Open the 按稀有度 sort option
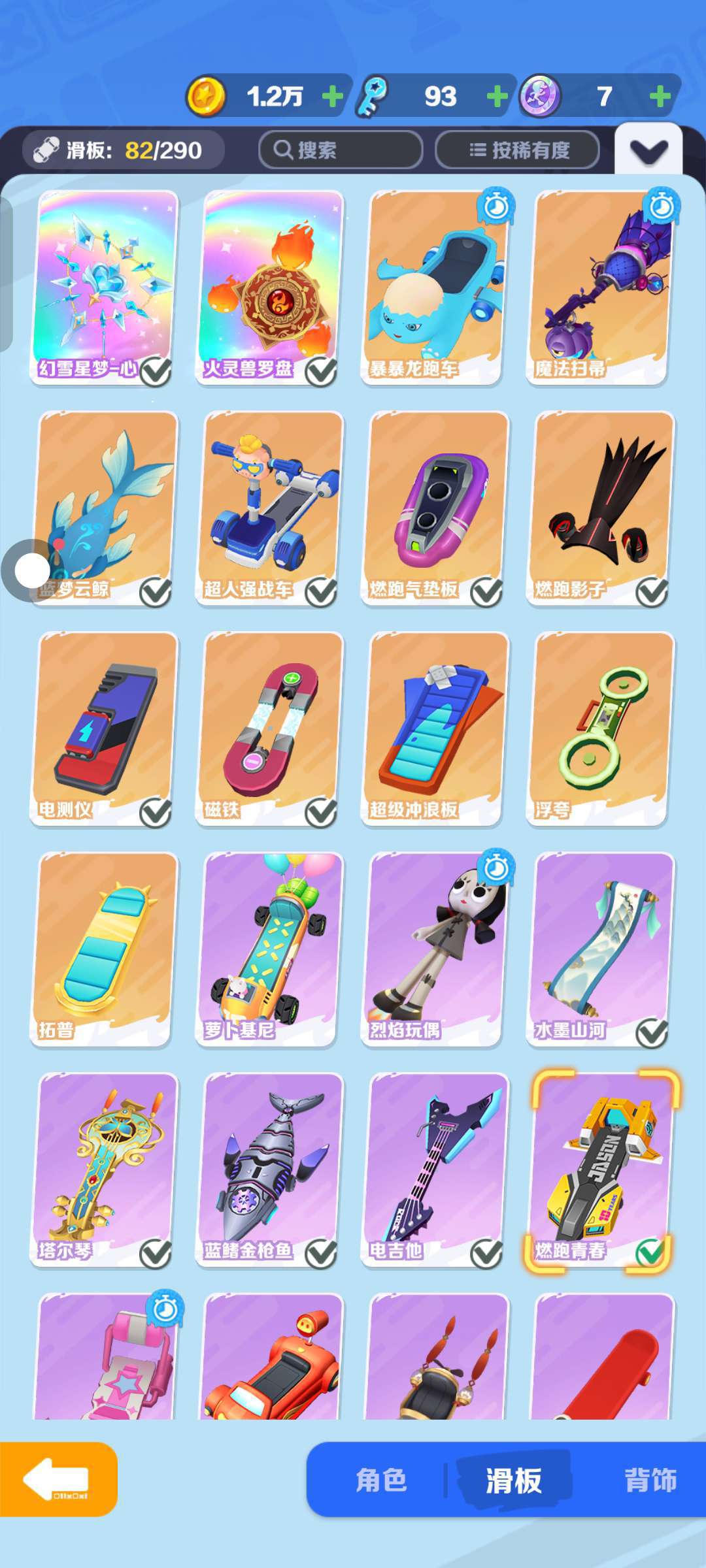Image resolution: width=706 pixels, height=1568 pixels. coord(517,150)
